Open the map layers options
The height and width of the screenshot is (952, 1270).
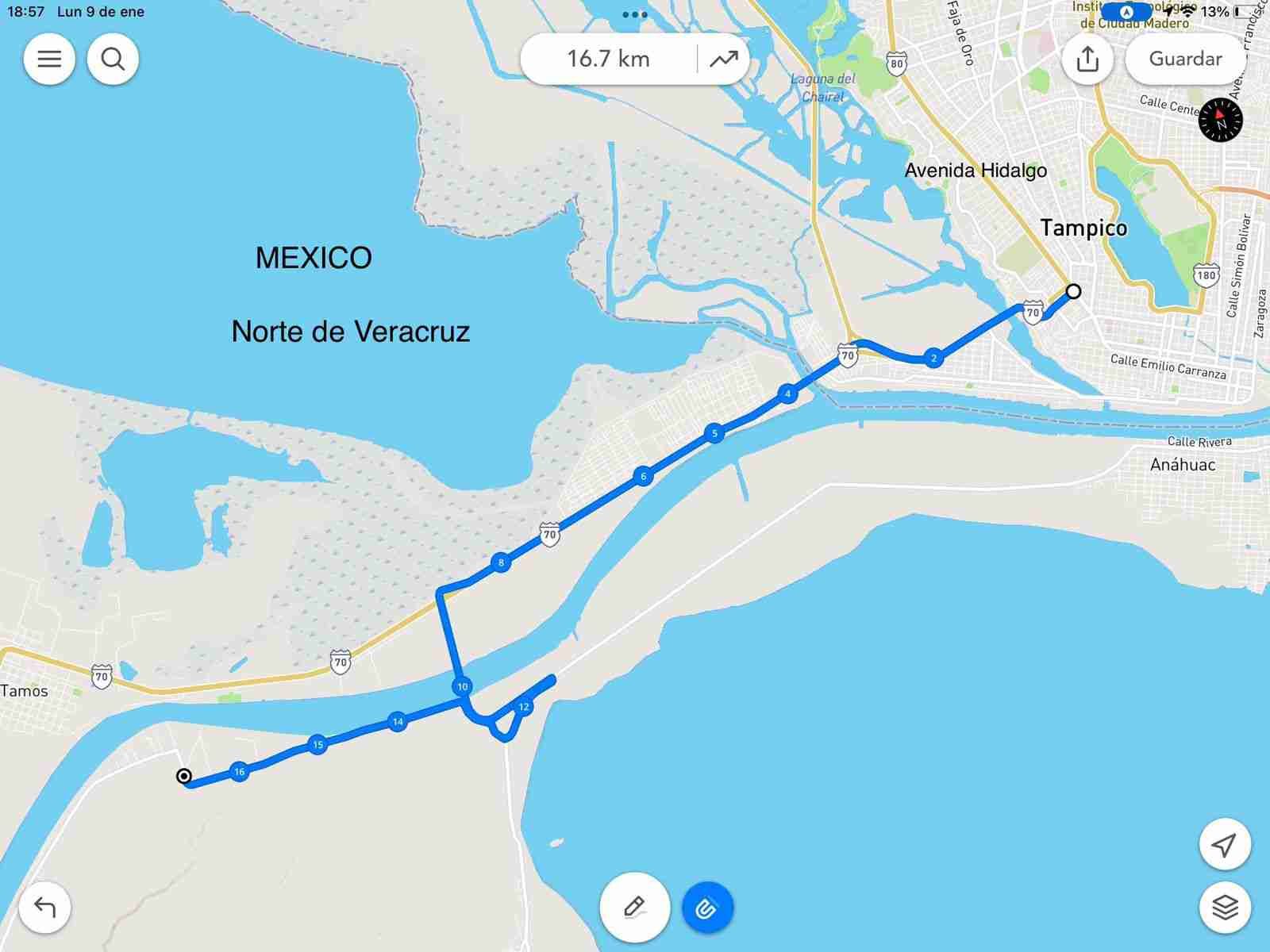[1225, 907]
